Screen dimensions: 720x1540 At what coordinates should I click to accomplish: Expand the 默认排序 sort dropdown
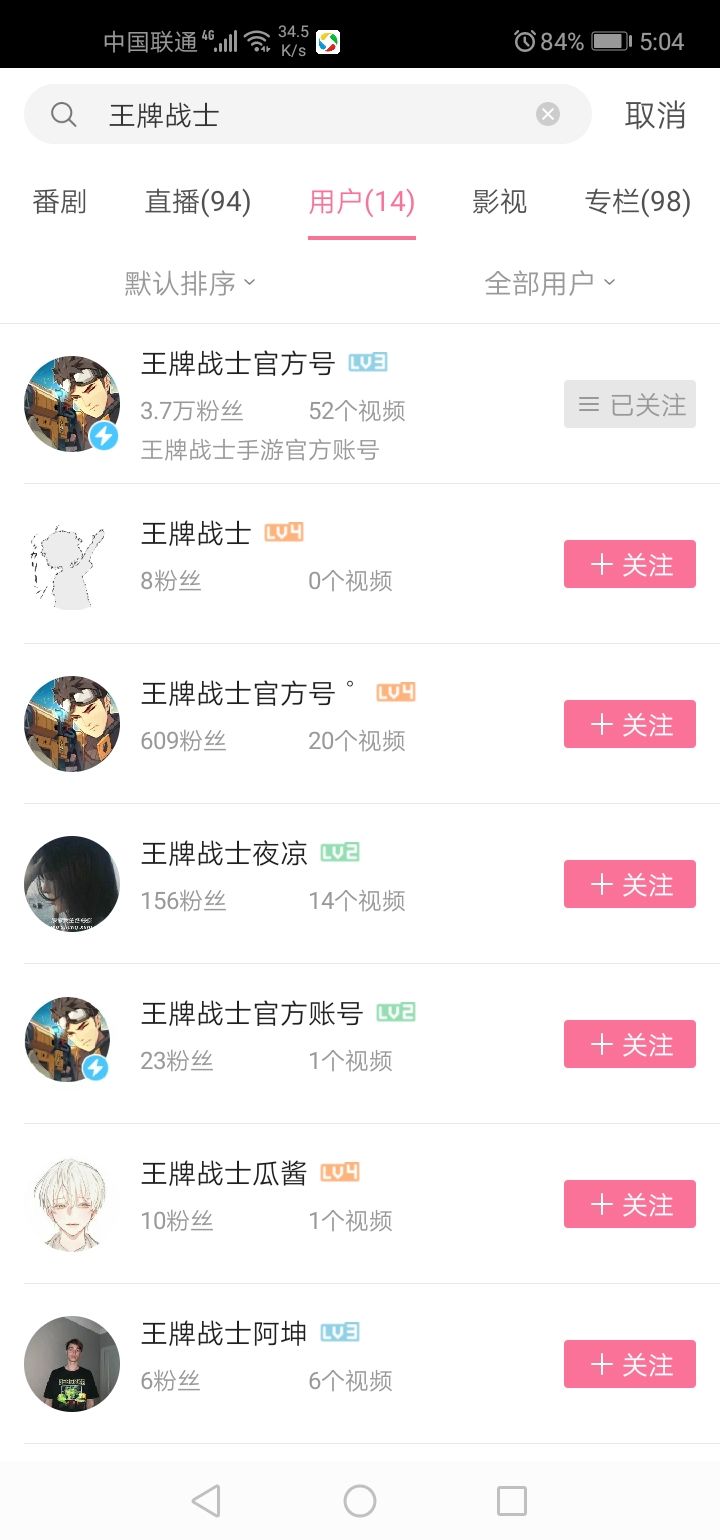click(190, 283)
